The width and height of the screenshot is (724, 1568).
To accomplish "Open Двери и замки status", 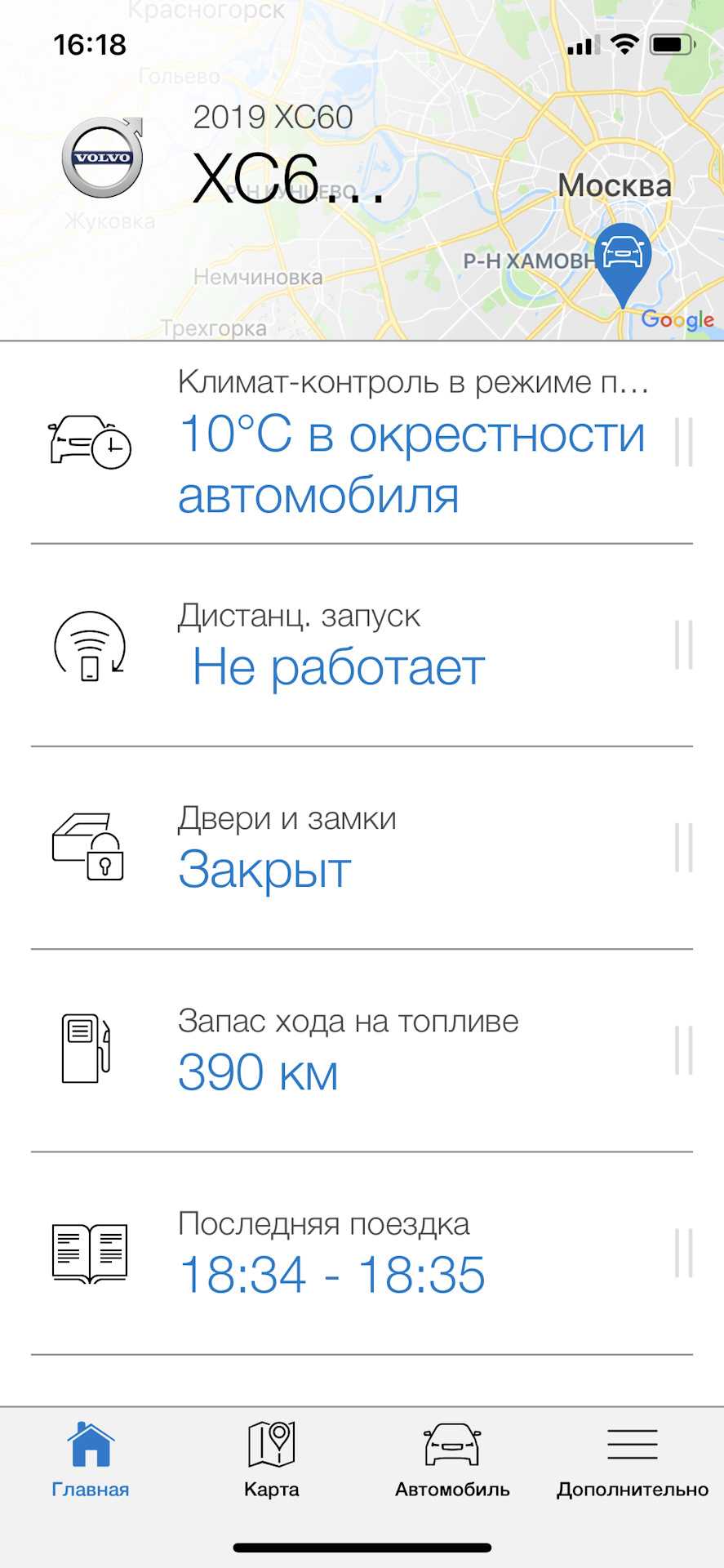I will [x=362, y=849].
